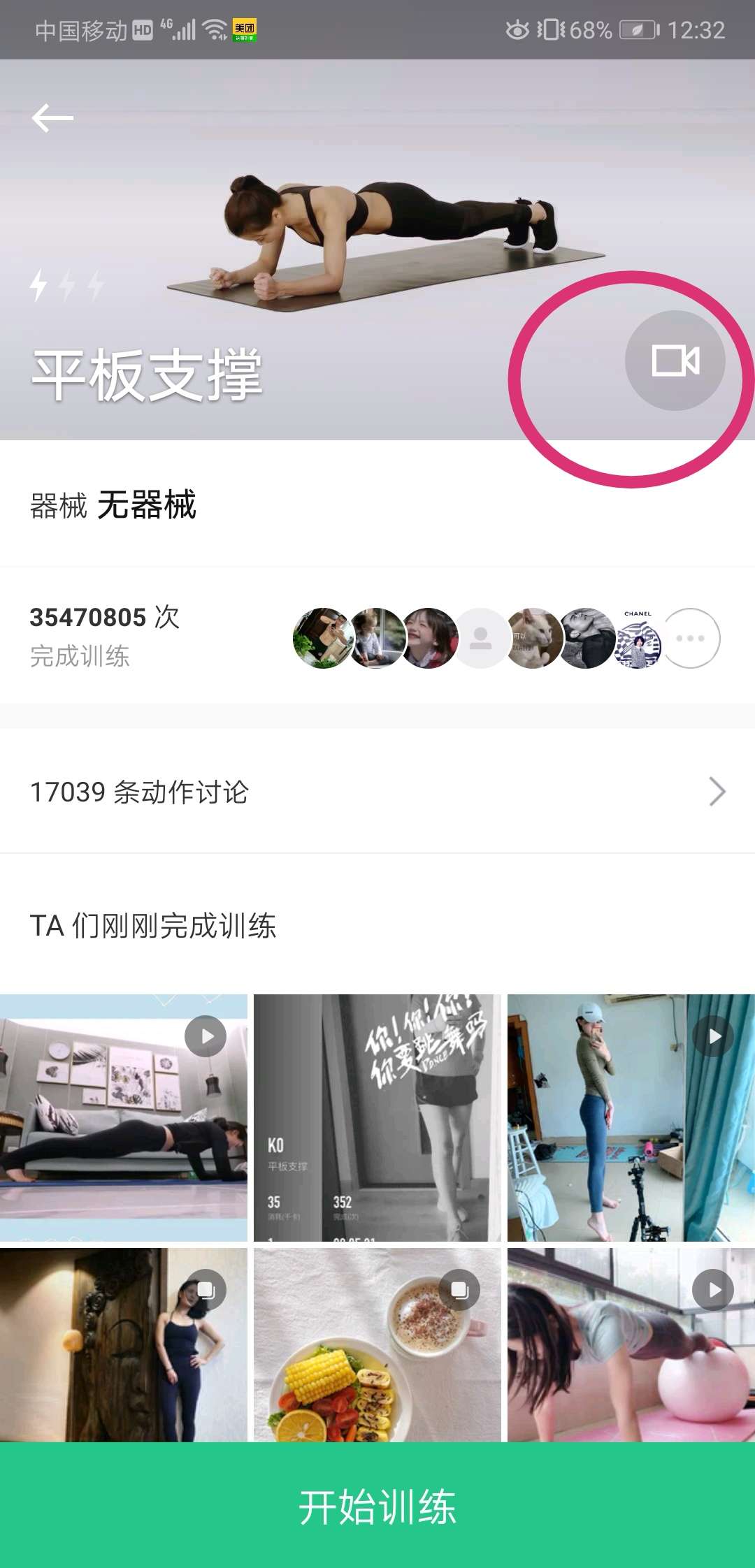Tap 开始训练 to start training
Image resolution: width=755 pixels, height=1568 pixels.
pyautogui.click(x=377, y=1506)
